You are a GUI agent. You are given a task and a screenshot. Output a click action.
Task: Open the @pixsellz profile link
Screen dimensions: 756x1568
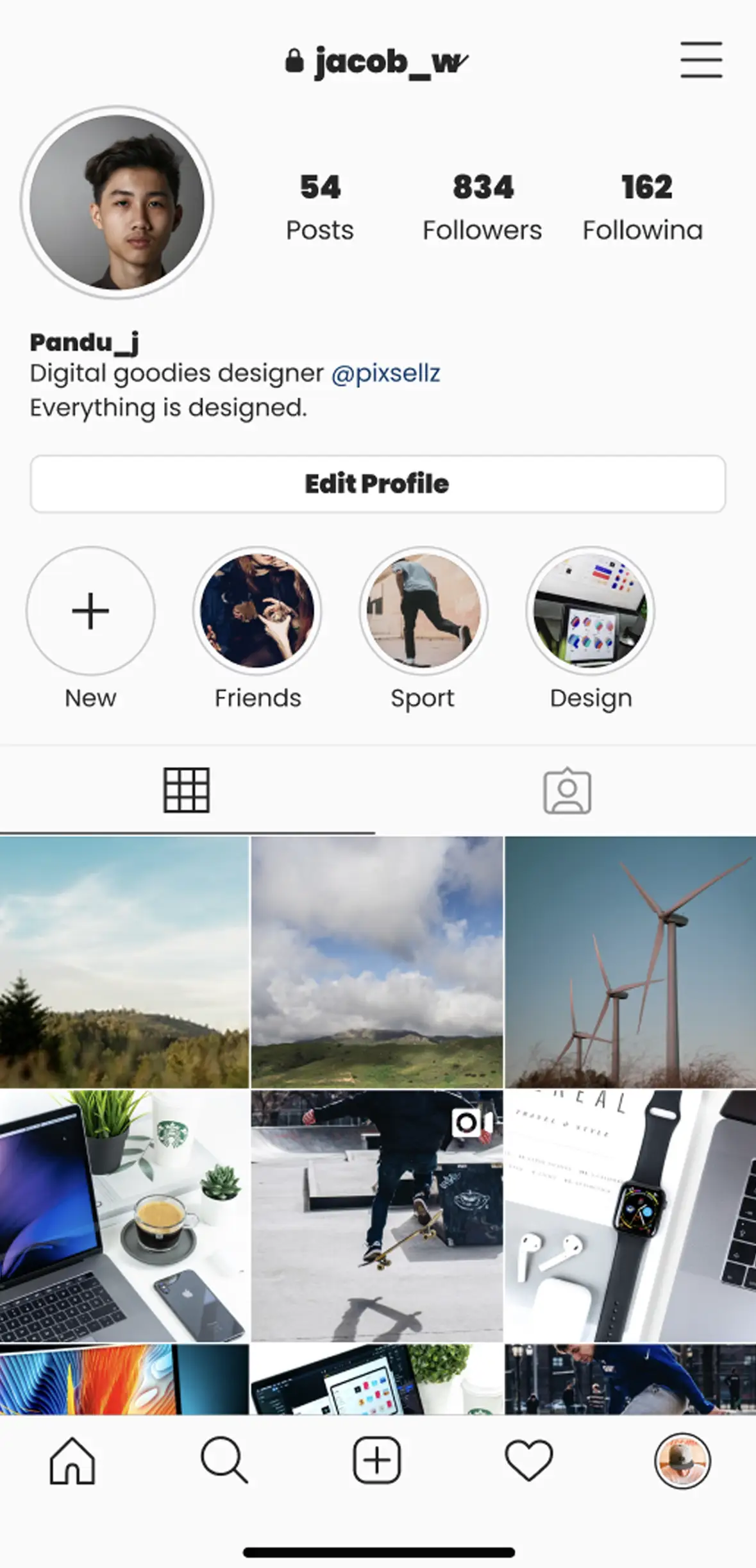(x=386, y=374)
